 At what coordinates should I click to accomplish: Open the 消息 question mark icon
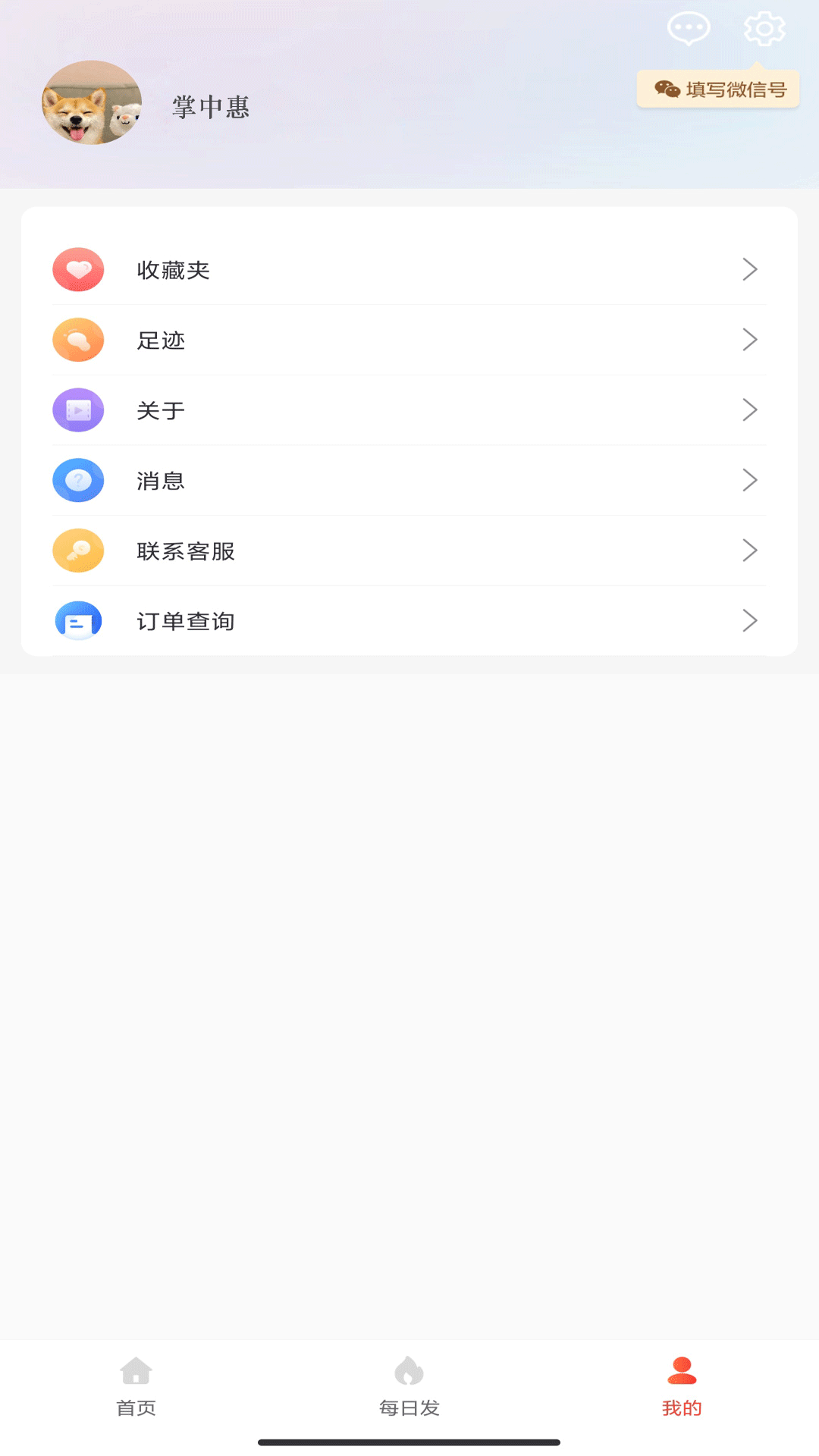click(77, 480)
